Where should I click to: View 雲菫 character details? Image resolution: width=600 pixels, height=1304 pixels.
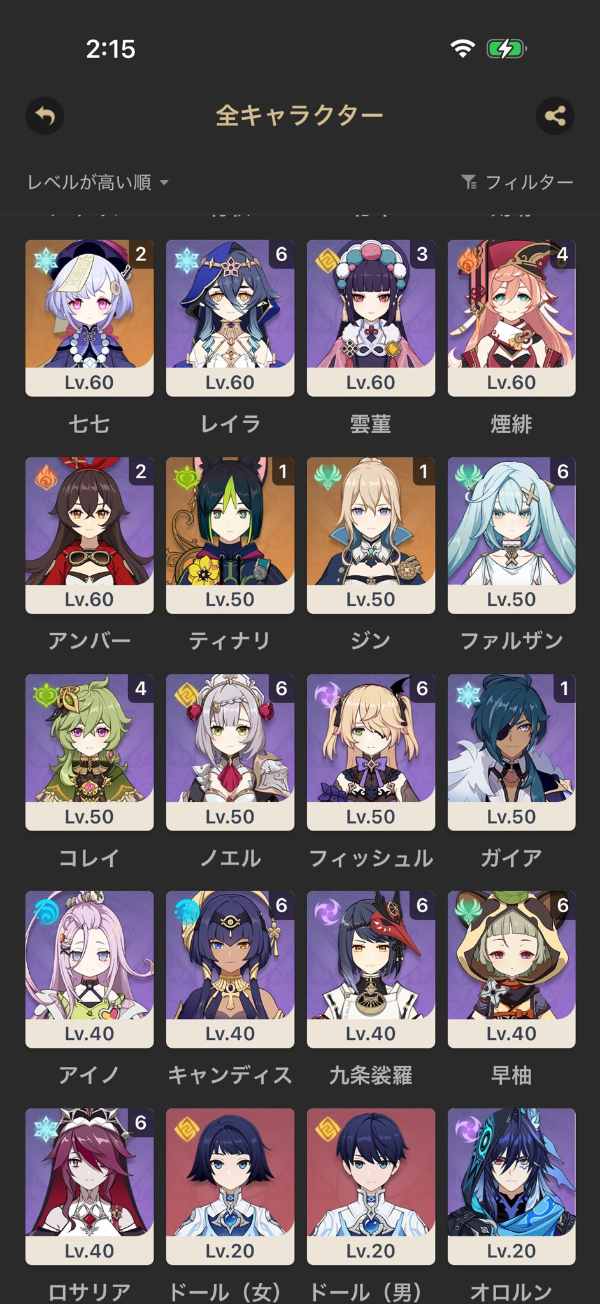pos(371,318)
